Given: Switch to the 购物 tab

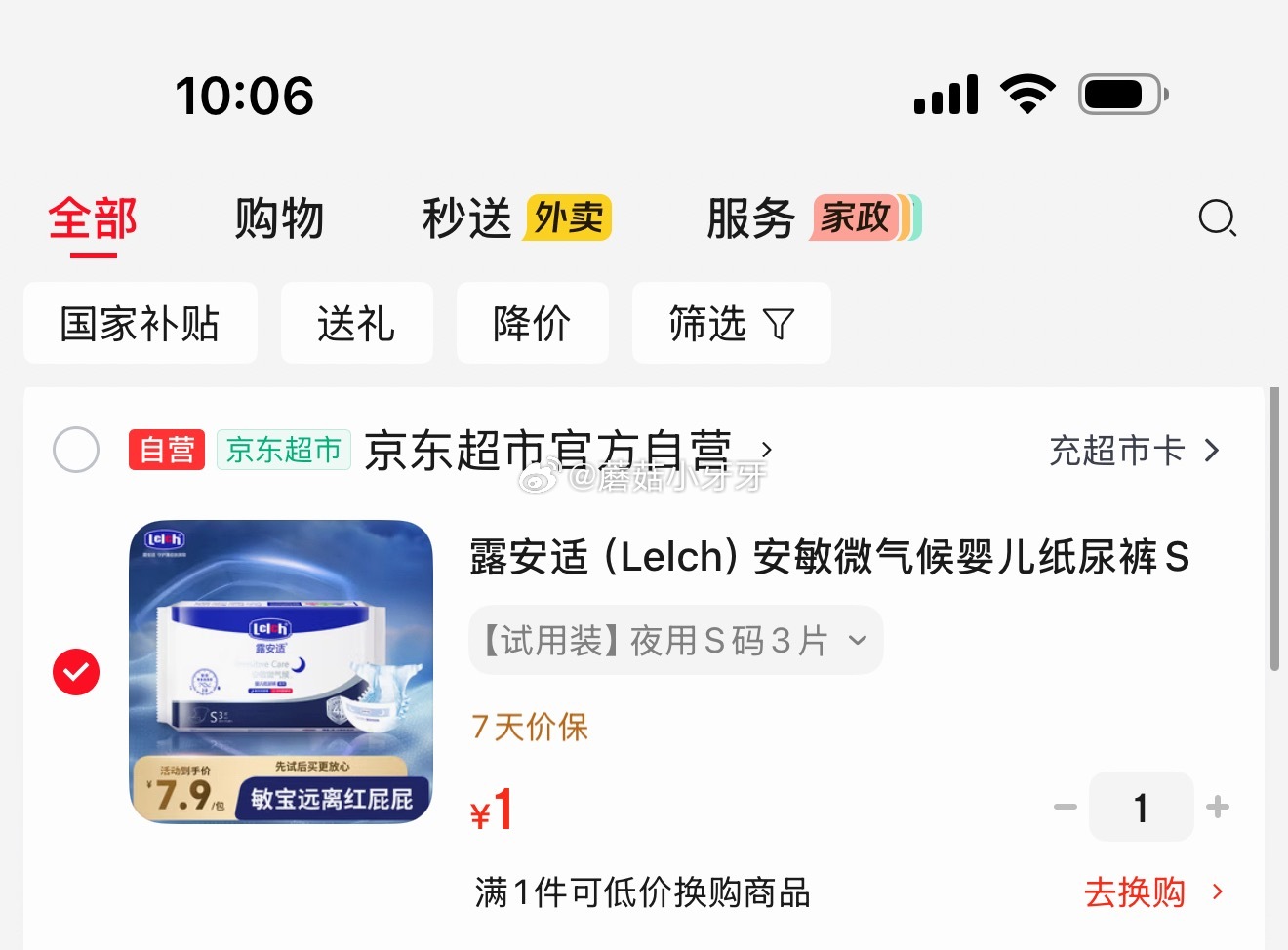Looking at the screenshot, I should 279,218.
